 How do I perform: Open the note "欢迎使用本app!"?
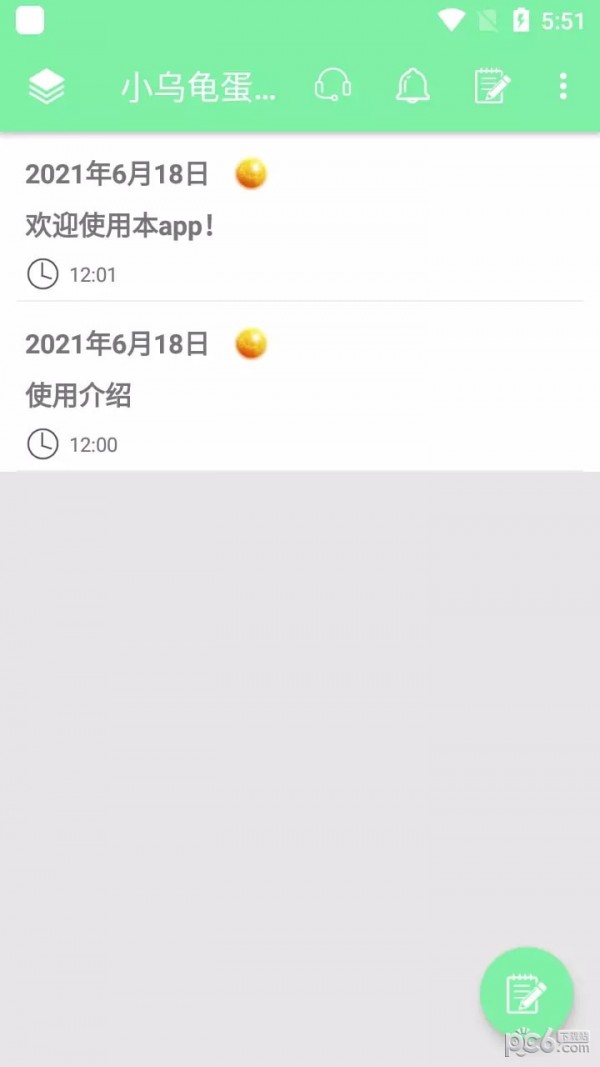(x=300, y=226)
